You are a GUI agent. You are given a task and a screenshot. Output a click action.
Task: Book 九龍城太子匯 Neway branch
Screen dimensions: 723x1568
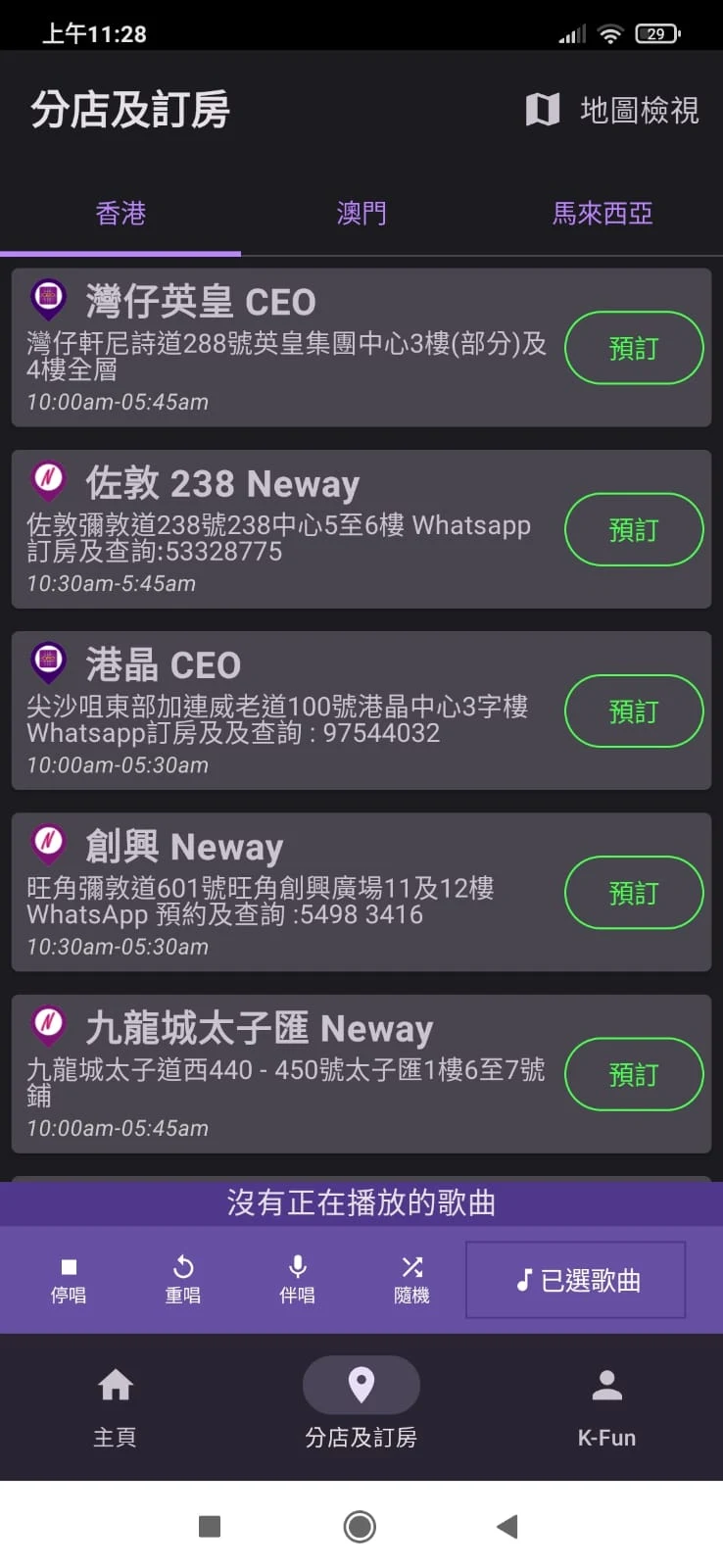[x=634, y=1074]
